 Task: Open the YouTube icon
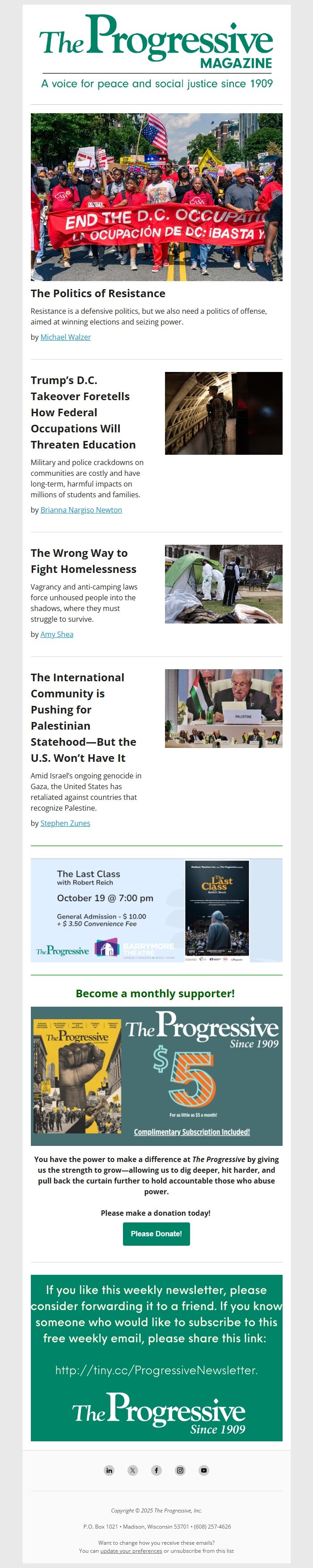point(203,1470)
